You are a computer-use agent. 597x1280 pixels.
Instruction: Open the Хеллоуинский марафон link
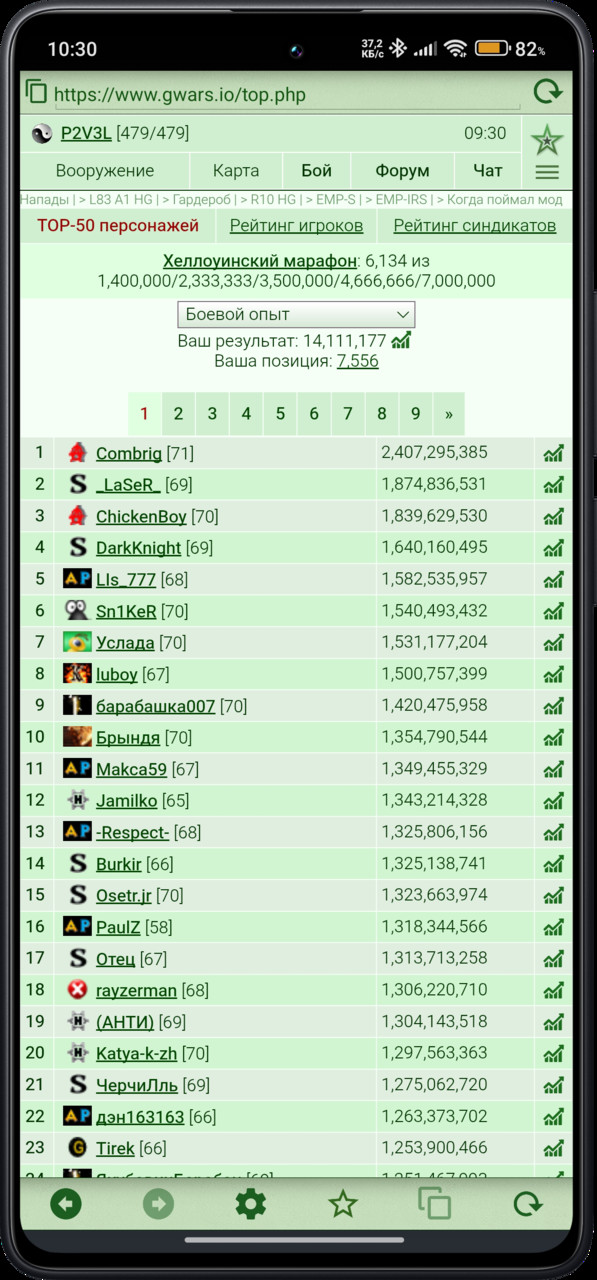260,261
